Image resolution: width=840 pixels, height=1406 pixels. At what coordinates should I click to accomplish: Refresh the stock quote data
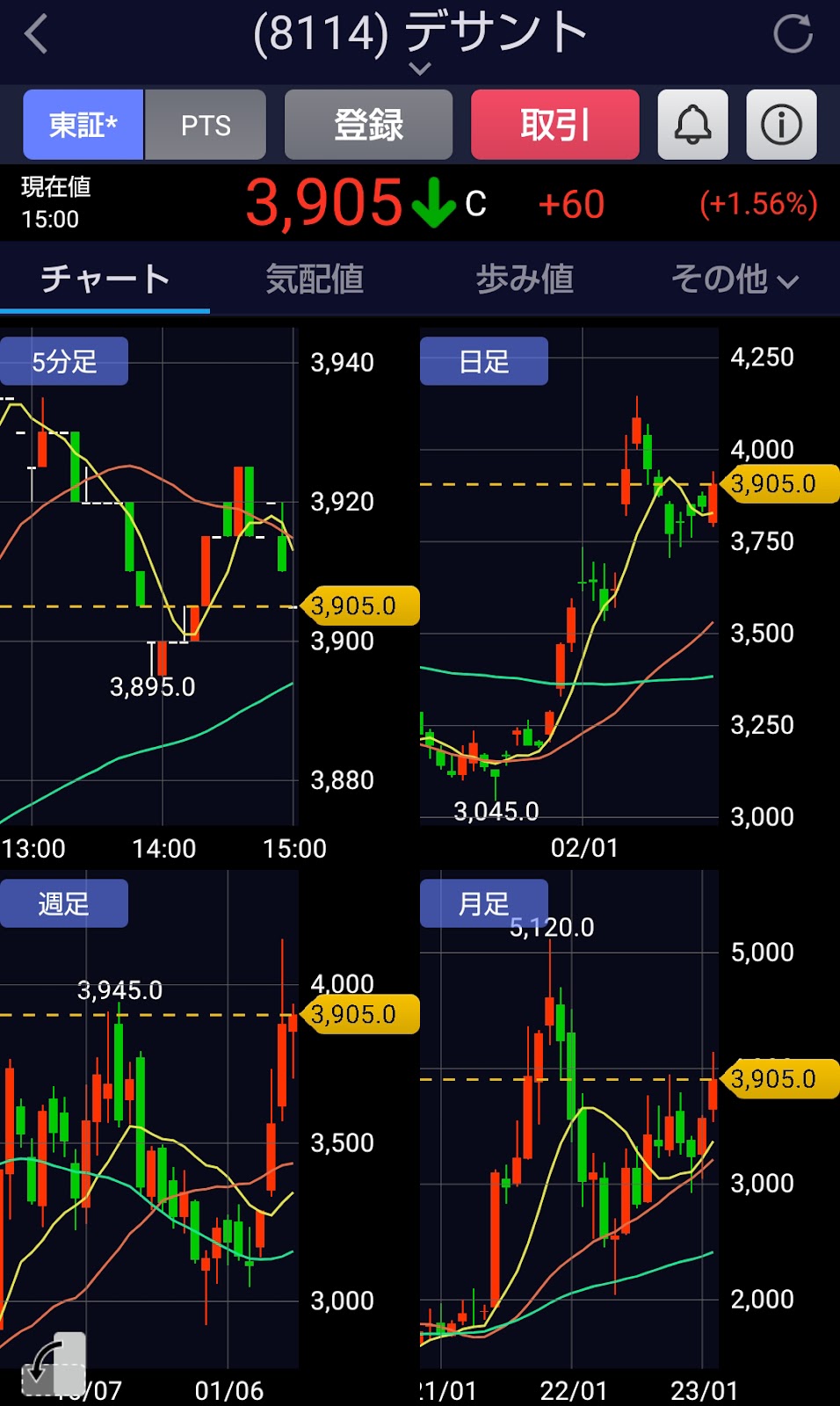(x=793, y=35)
